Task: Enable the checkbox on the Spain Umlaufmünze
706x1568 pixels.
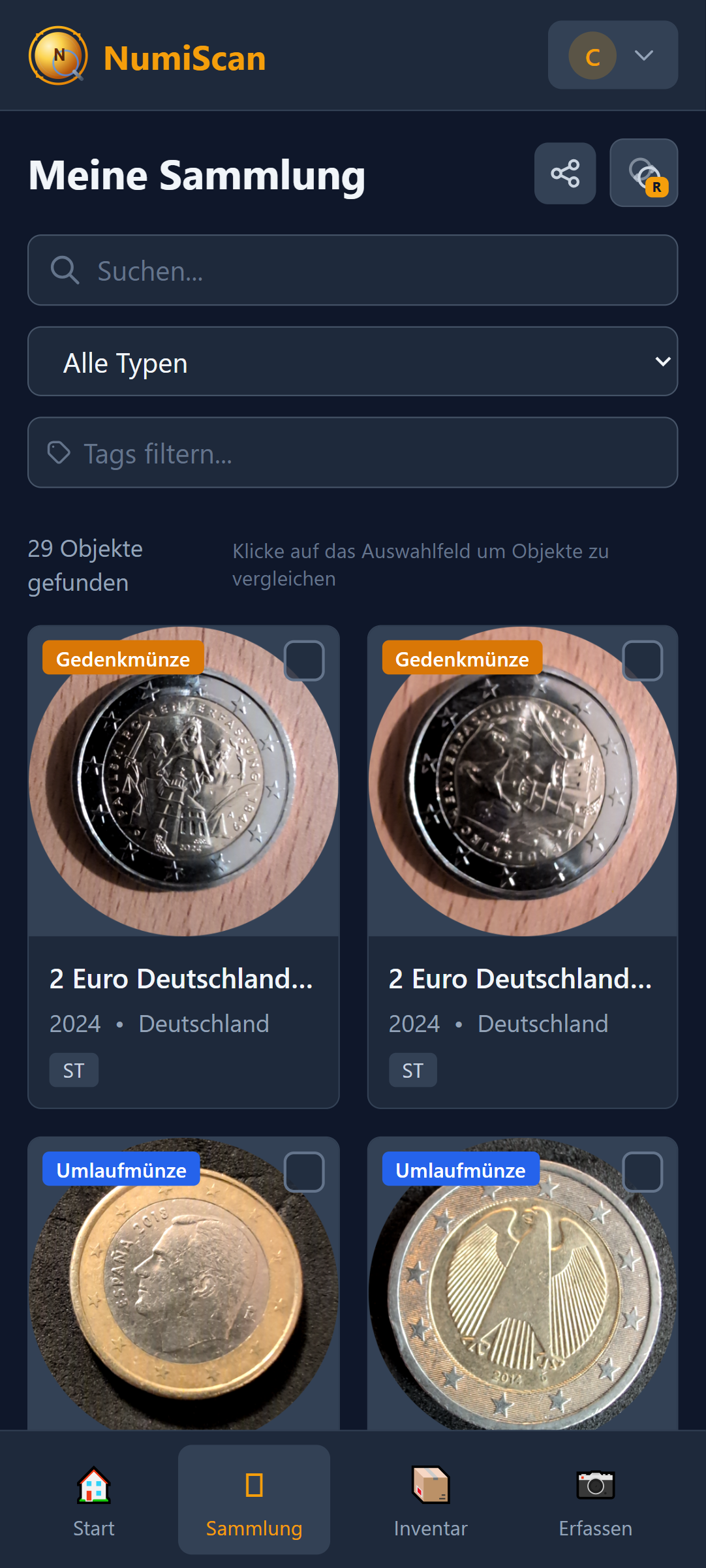Action: click(x=304, y=1172)
